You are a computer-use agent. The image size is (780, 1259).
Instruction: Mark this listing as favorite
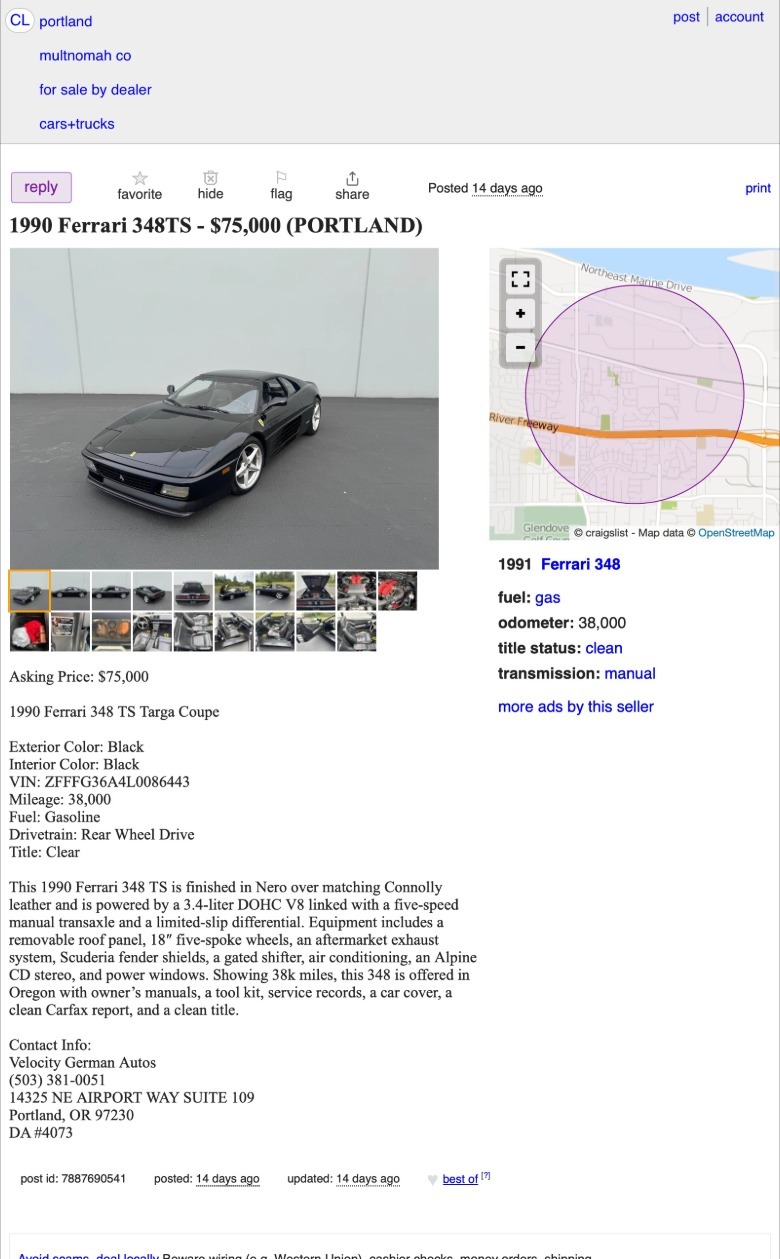[139, 185]
